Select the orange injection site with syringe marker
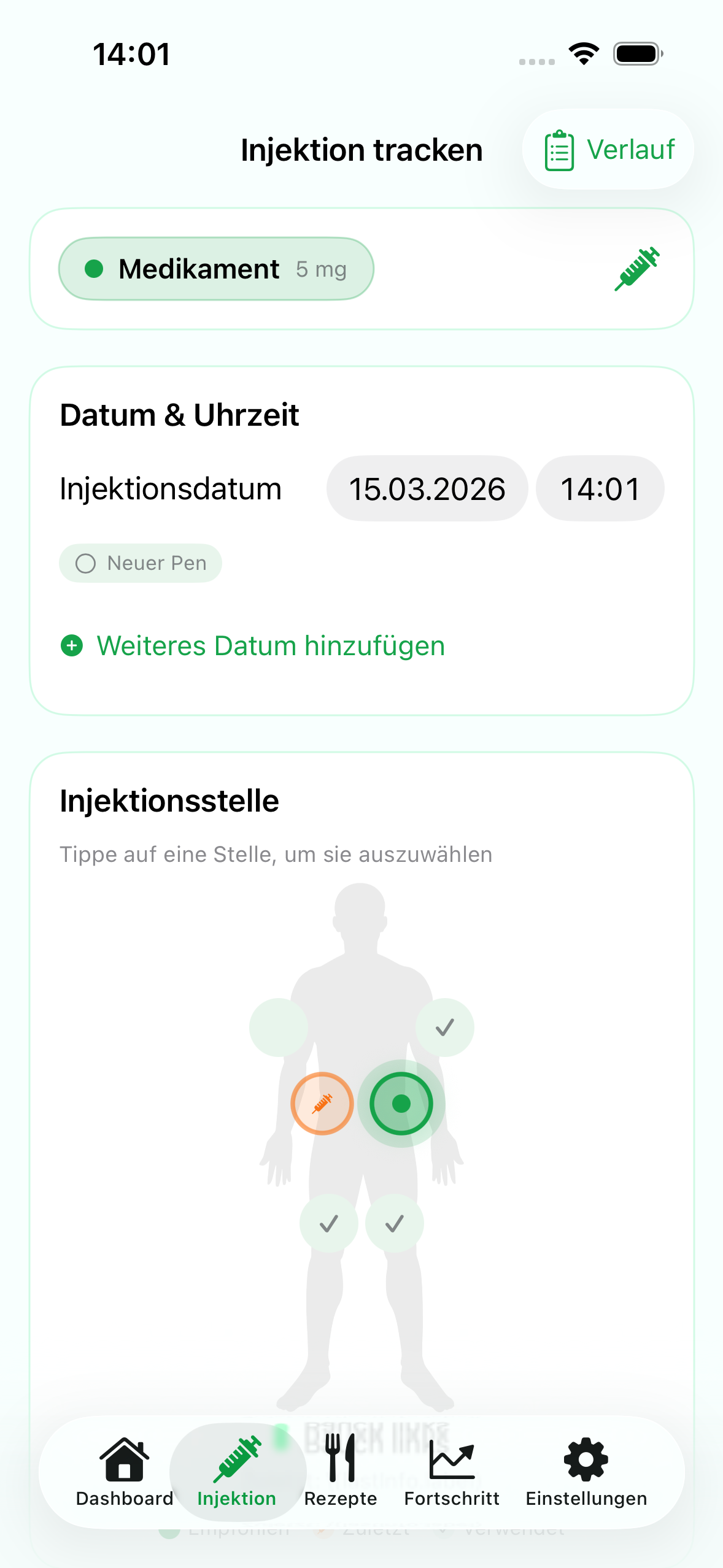 pos(322,1102)
